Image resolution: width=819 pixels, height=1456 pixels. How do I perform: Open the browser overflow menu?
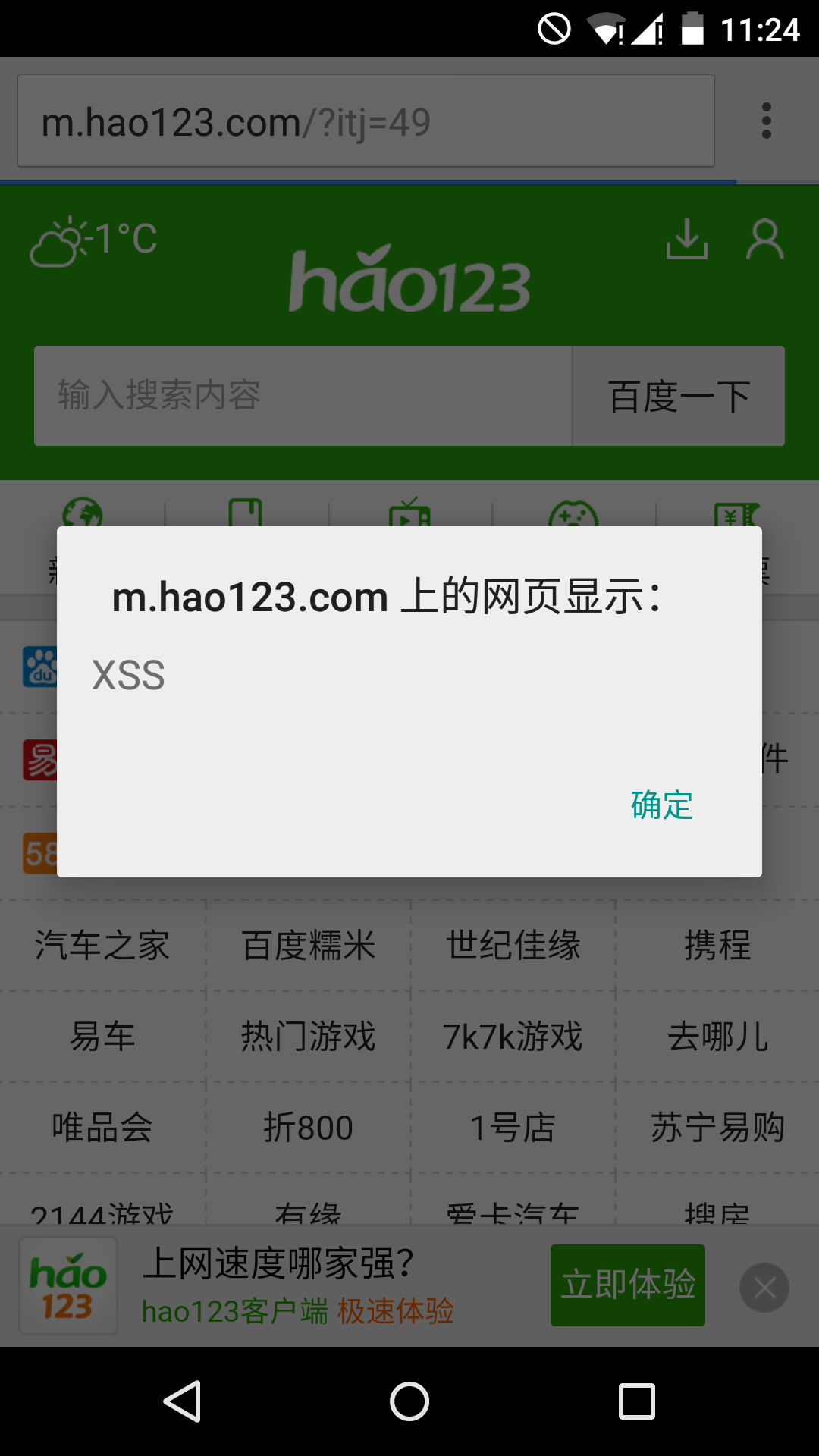(767, 121)
